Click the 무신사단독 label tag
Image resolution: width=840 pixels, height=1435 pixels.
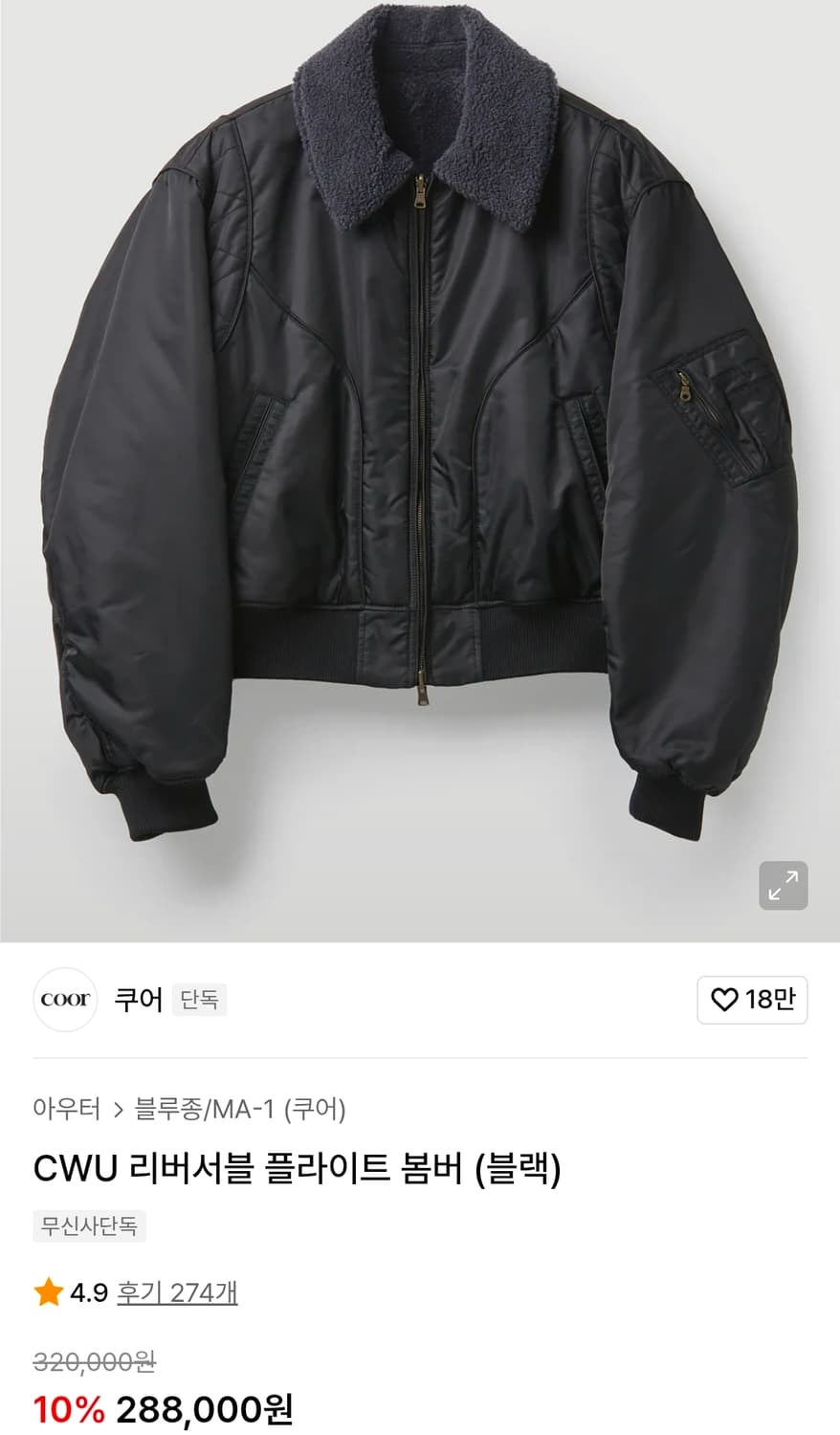pos(88,1227)
